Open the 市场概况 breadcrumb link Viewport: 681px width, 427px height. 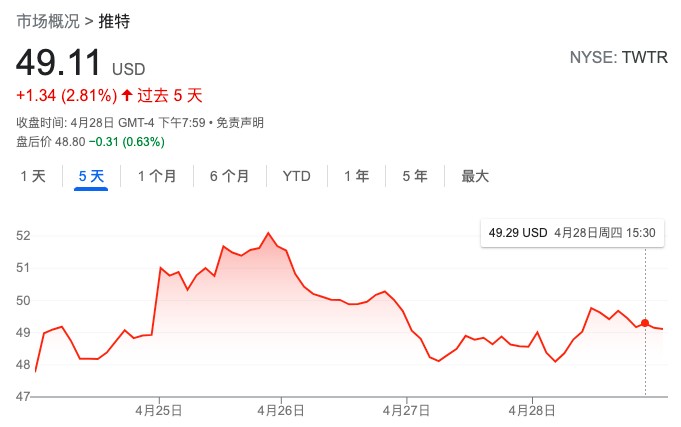(x=46, y=21)
